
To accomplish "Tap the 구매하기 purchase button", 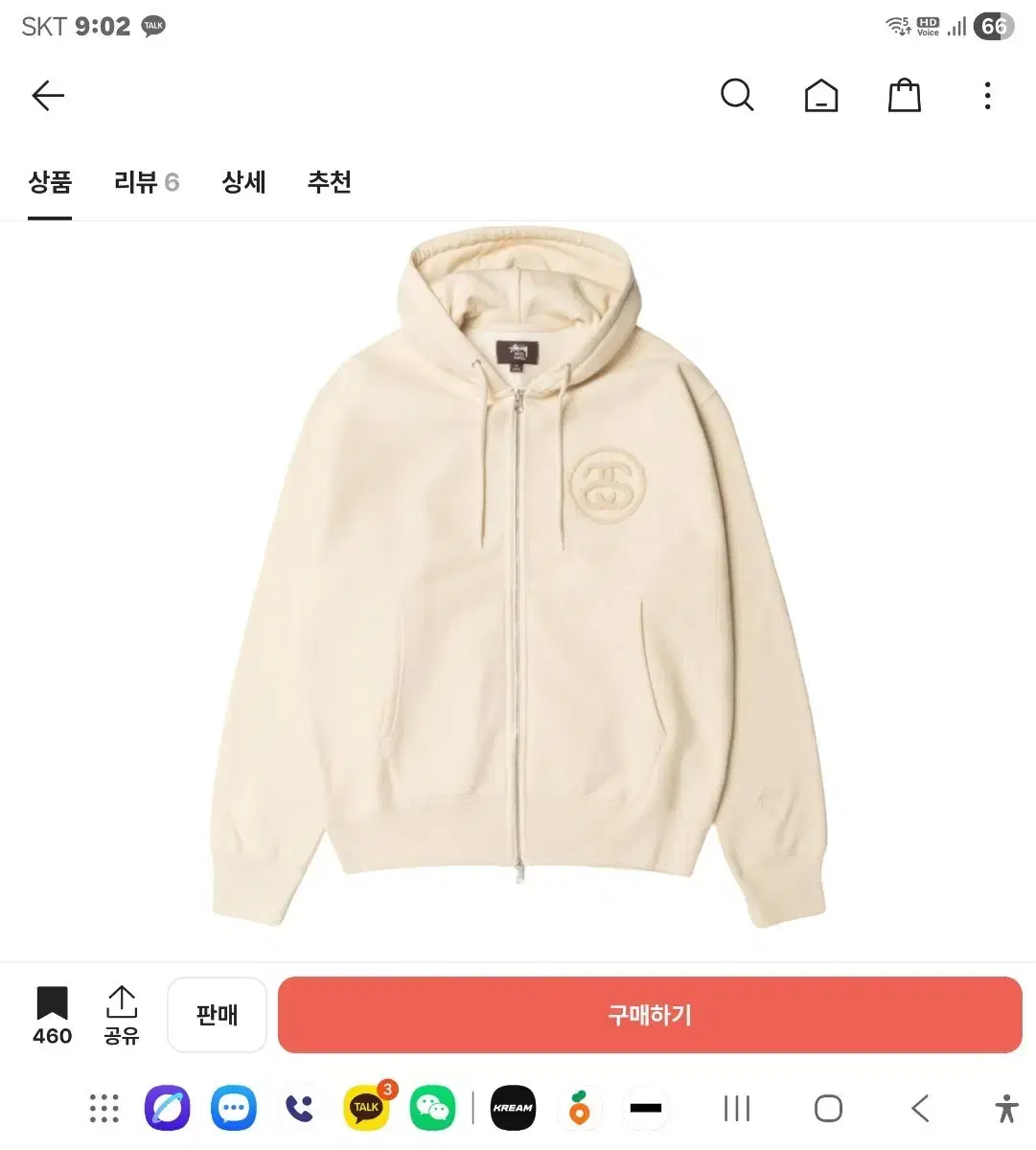I will click(x=648, y=1015).
